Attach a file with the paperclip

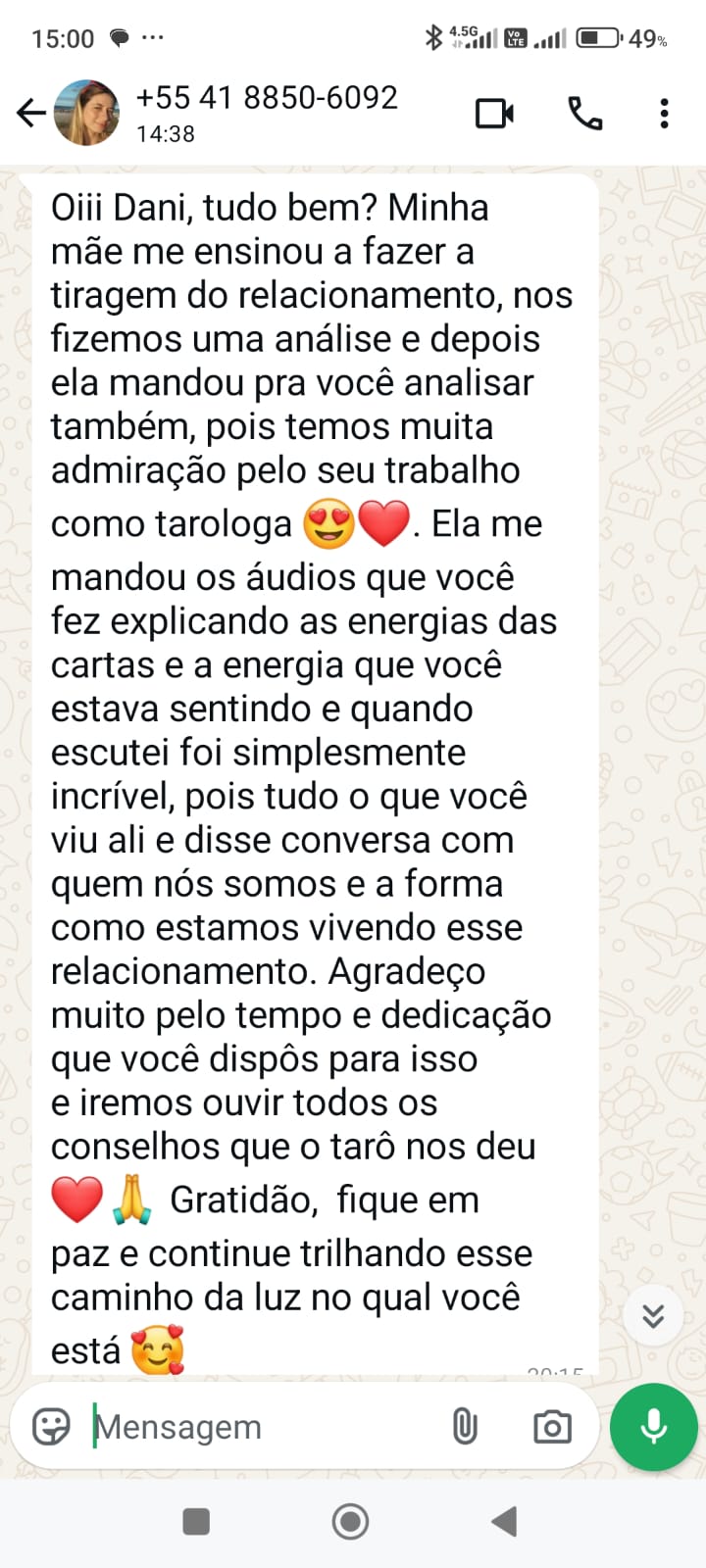point(465,1427)
